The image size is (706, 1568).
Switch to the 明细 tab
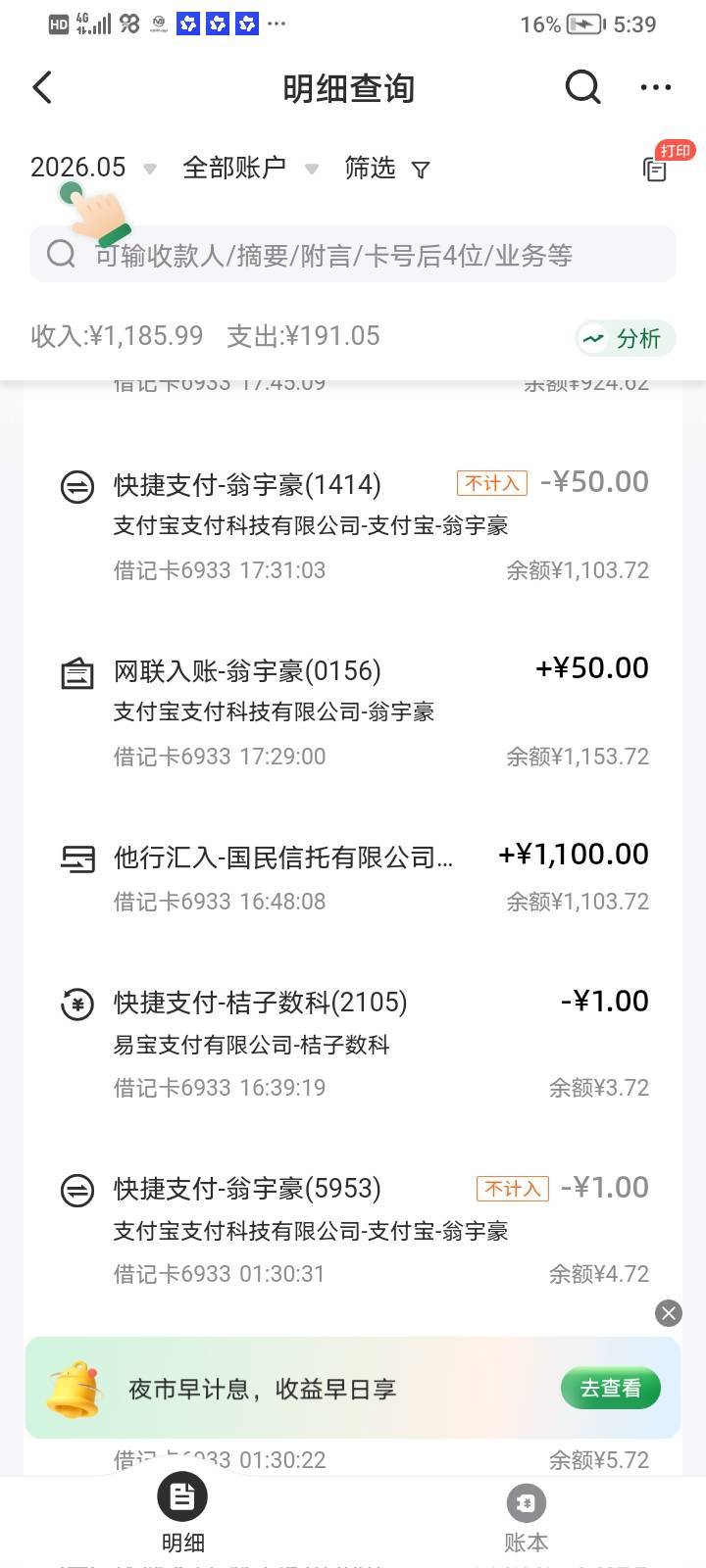coord(182,1515)
